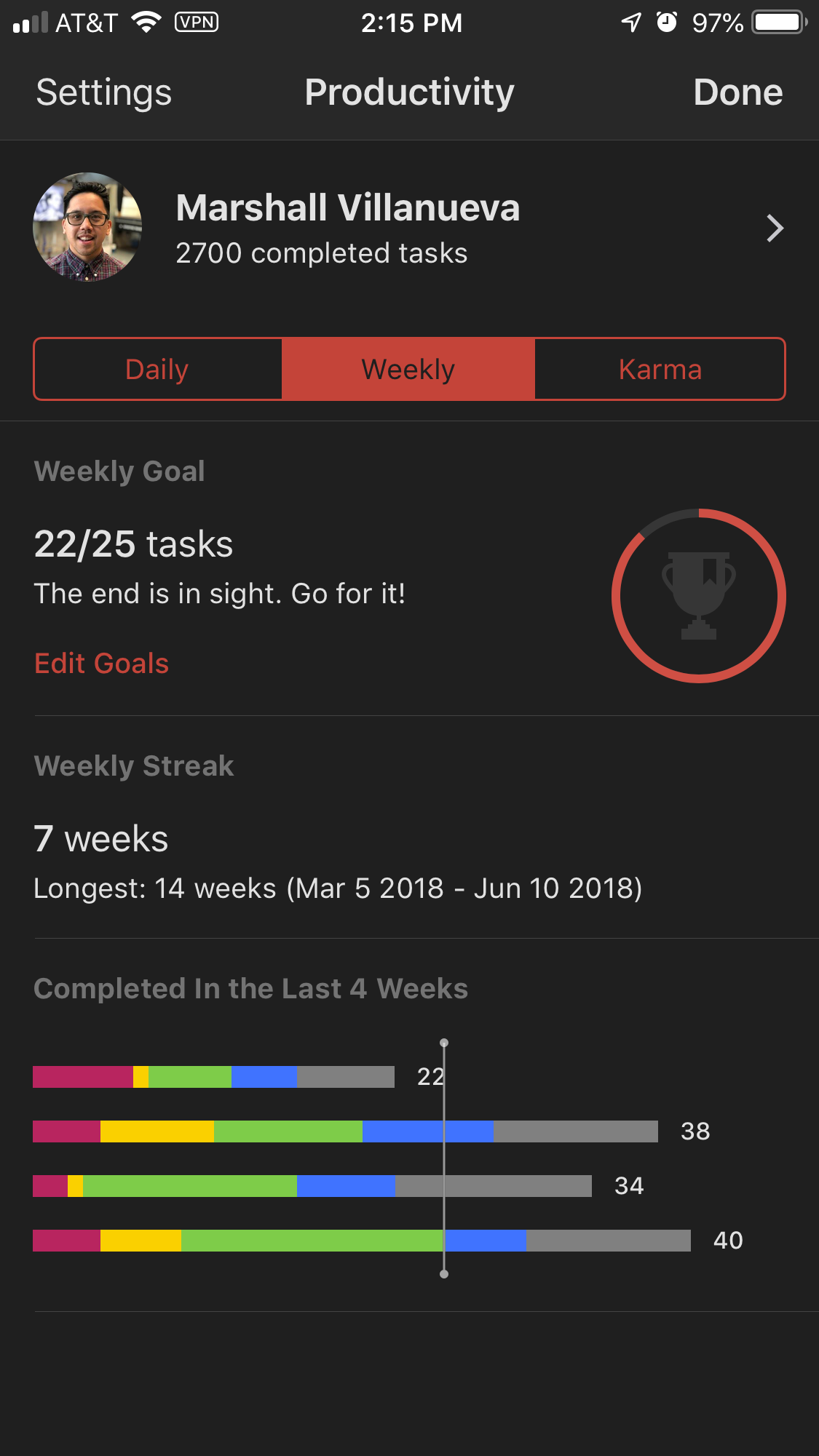Open Settings from the top bar
Image resolution: width=819 pixels, height=1456 pixels.
pyautogui.click(x=104, y=92)
